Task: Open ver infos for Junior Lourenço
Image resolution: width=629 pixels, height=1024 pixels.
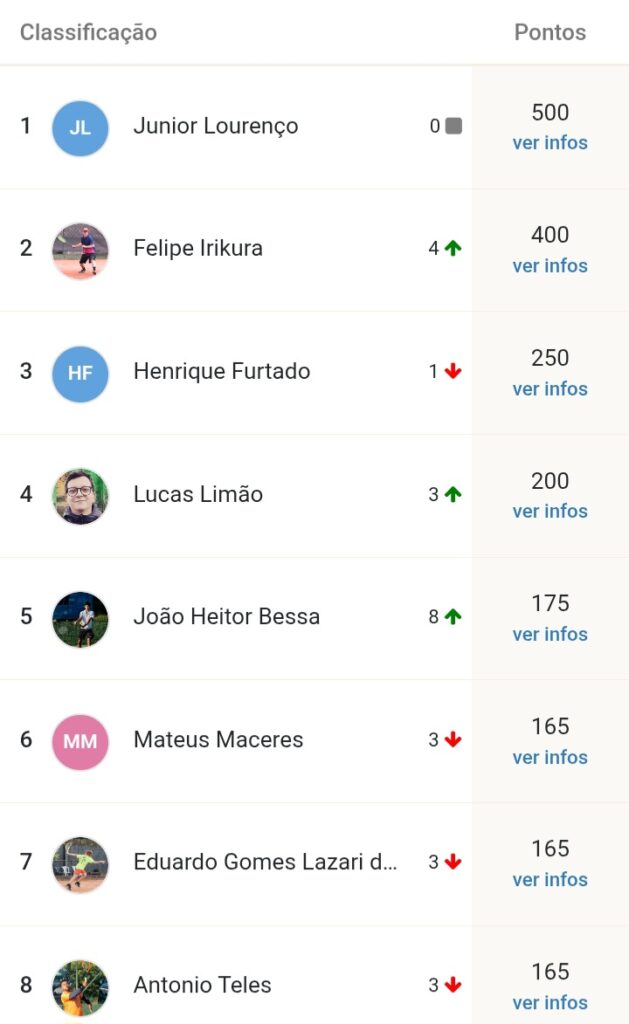Action: click(550, 142)
